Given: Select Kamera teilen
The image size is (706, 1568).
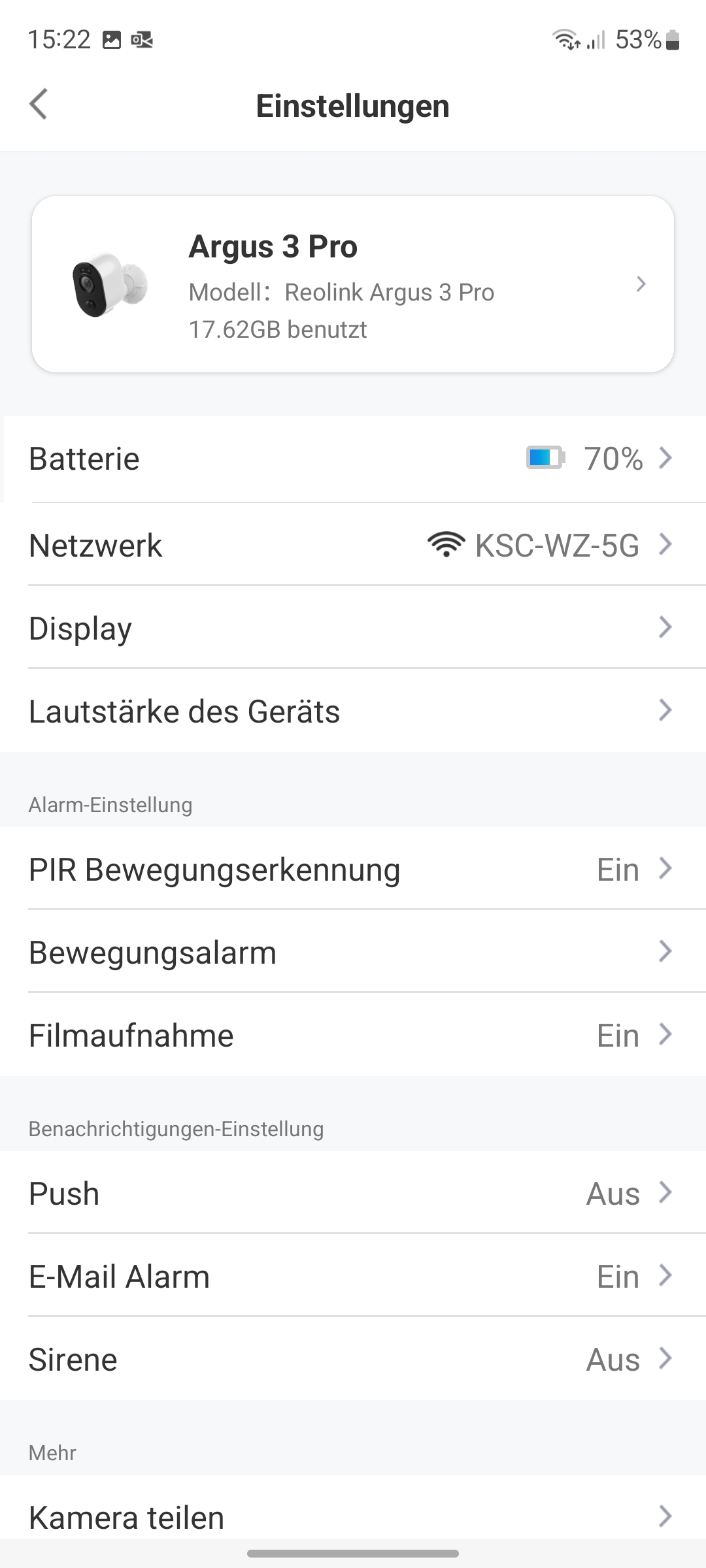Looking at the screenshot, I should point(353,1516).
